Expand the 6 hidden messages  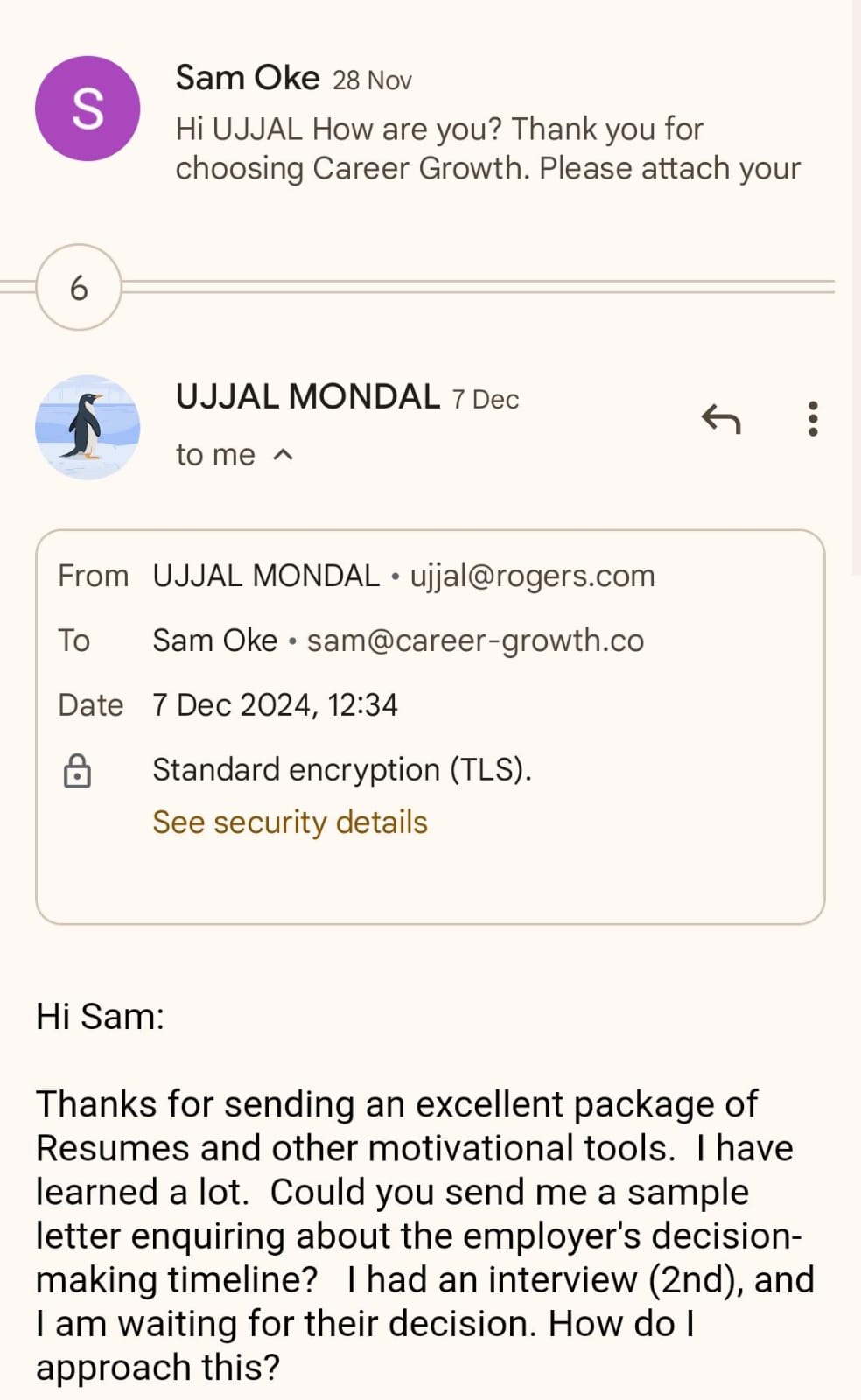click(79, 287)
